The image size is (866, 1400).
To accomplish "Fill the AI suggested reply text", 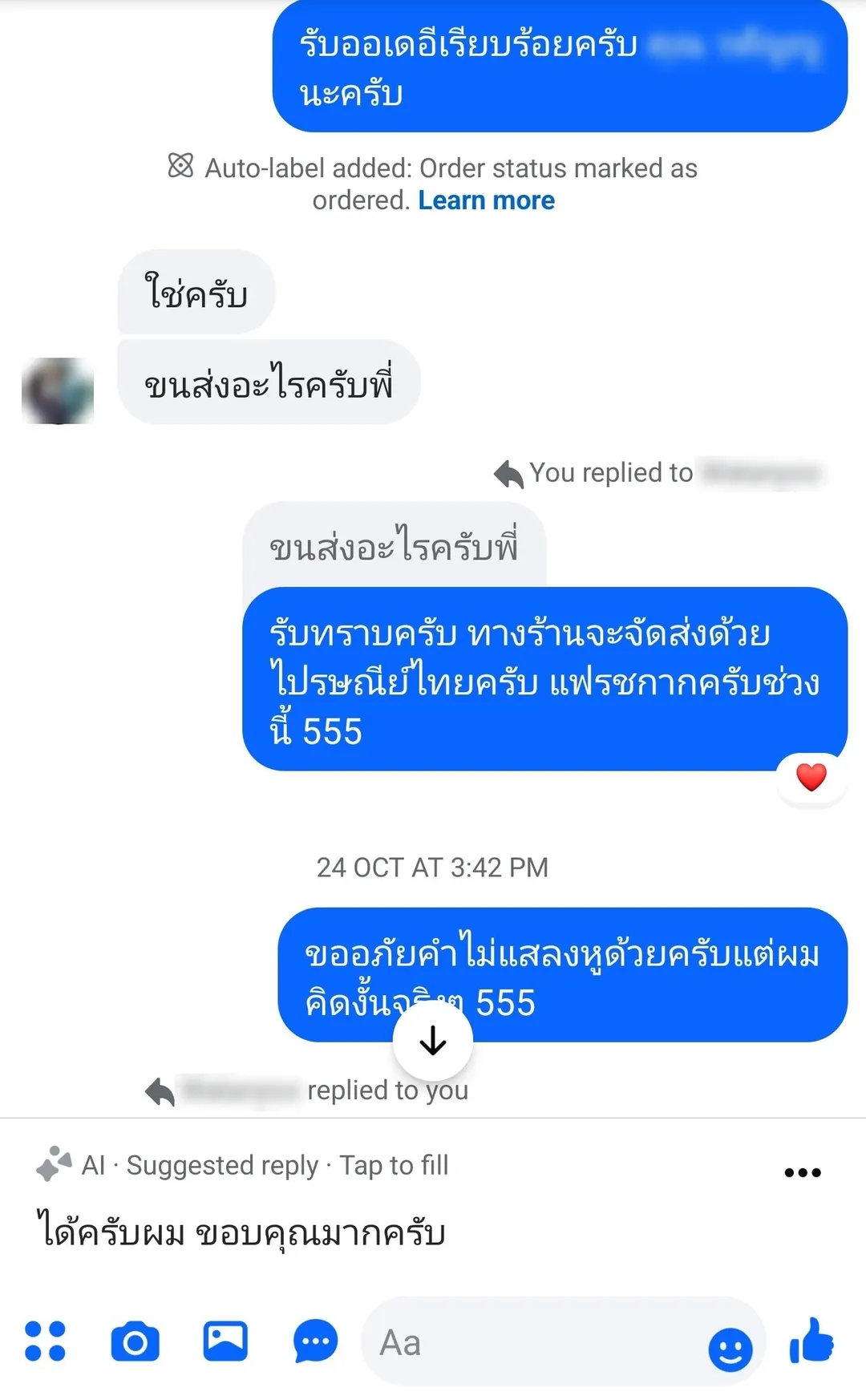I will (241, 1232).
